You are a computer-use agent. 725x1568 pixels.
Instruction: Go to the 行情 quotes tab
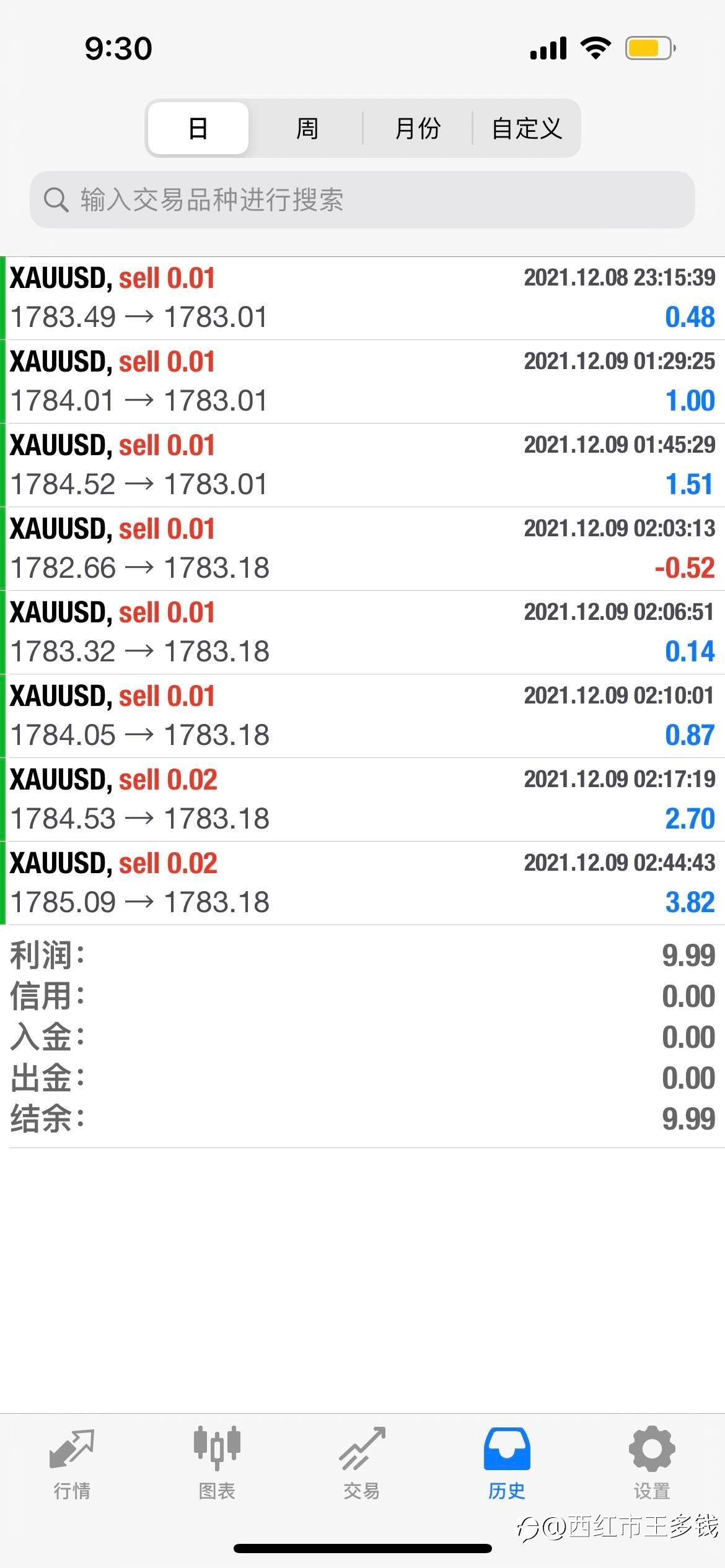click(x=72, y=1463)
